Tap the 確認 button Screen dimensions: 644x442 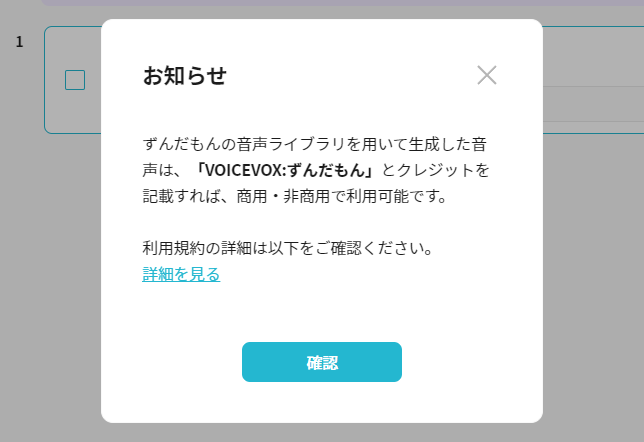coord(321,362)
